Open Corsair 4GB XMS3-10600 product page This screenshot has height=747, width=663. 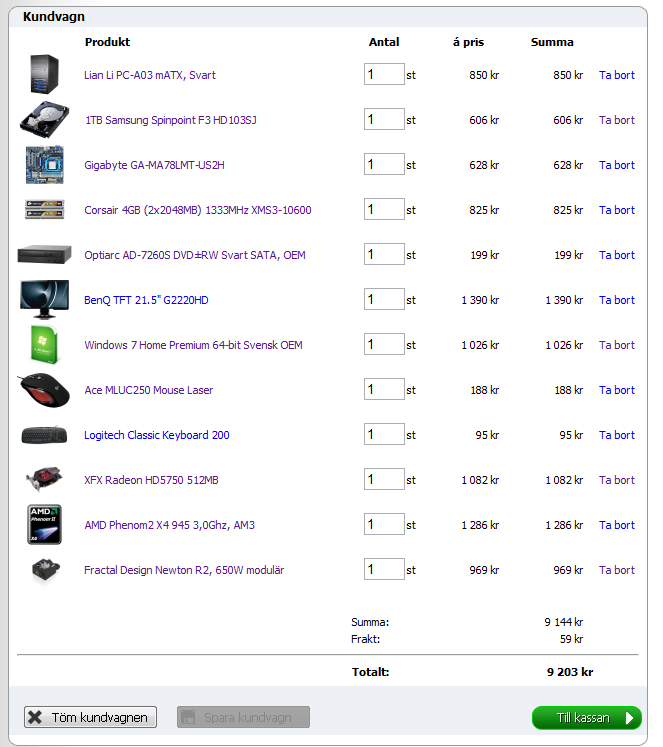pyautogui.click(x=197, y=210)
